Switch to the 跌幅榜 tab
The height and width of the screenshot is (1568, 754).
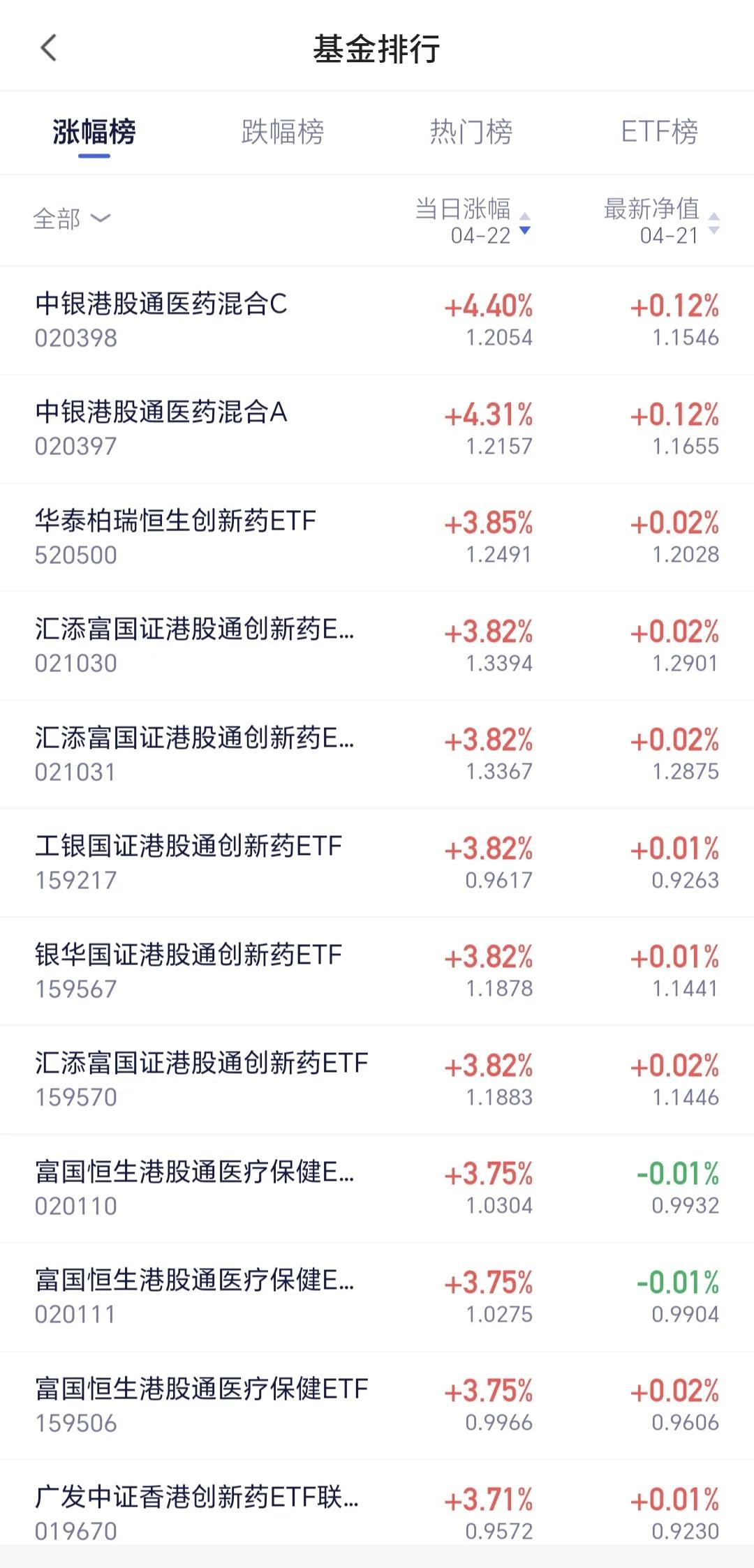click(x=283, y=132)
